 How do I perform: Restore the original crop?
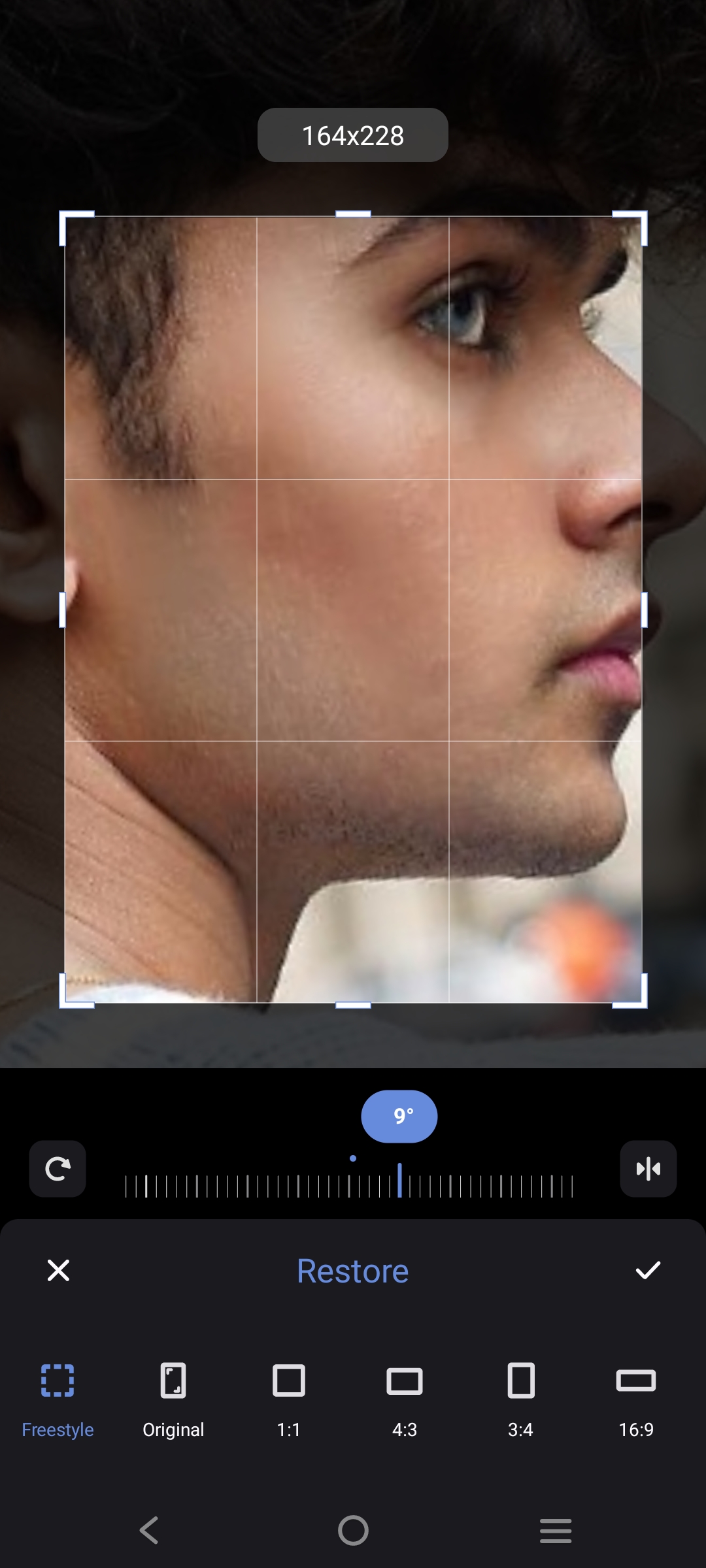[x=352, y=1271]
